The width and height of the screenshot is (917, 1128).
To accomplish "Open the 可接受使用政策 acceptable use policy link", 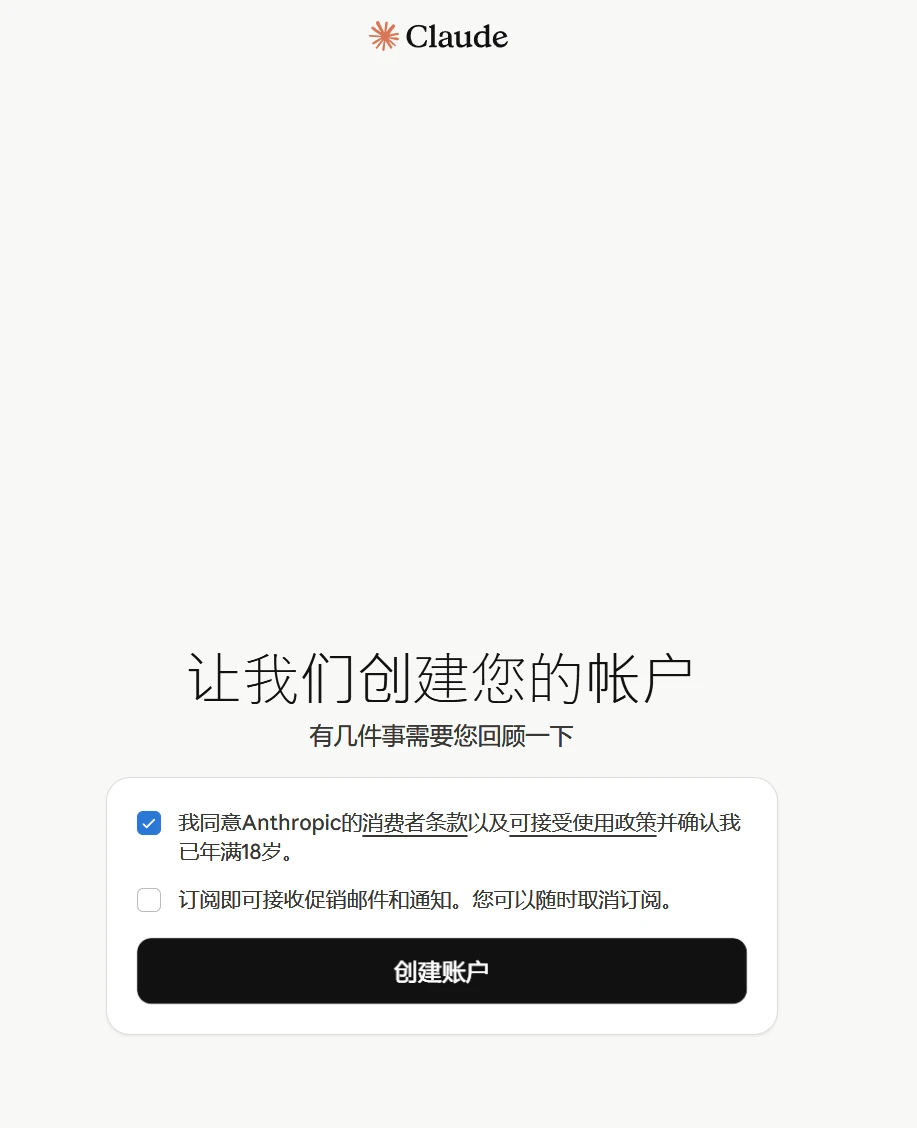I will click(x=583, y=822).
